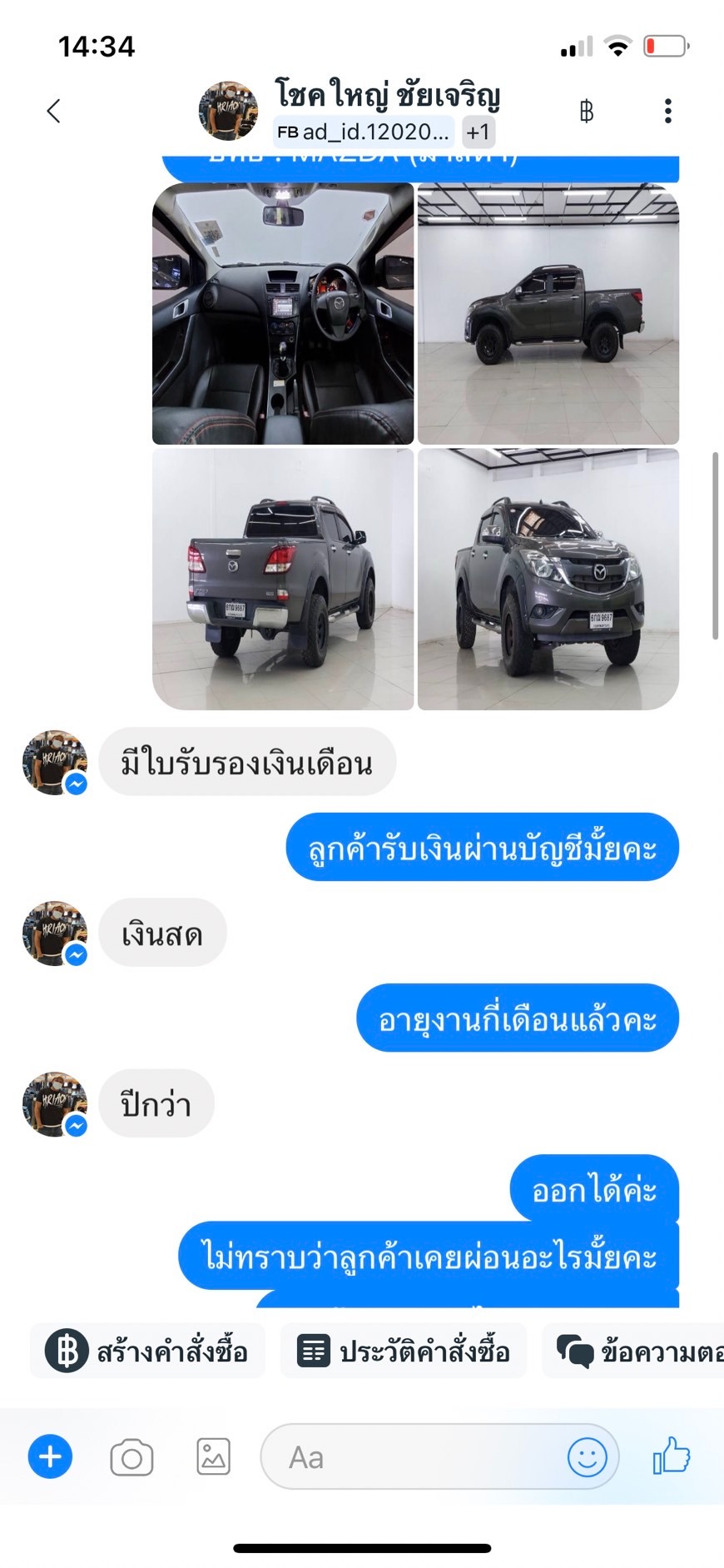Open the ข้อความตอบ saved replies chip

click(634, 1350)
